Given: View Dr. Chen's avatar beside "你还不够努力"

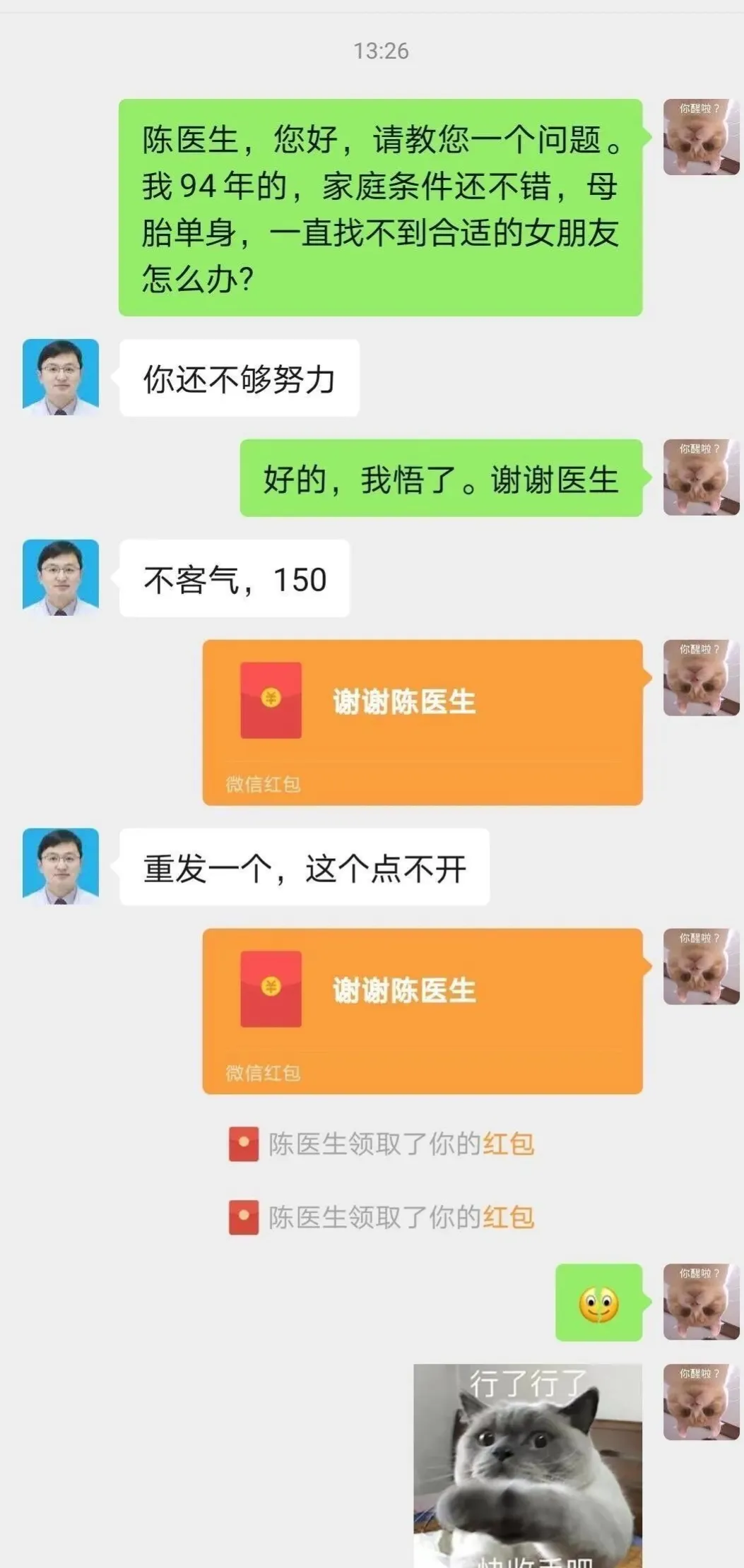Looking at the screenshot, I should coord(61,377).
